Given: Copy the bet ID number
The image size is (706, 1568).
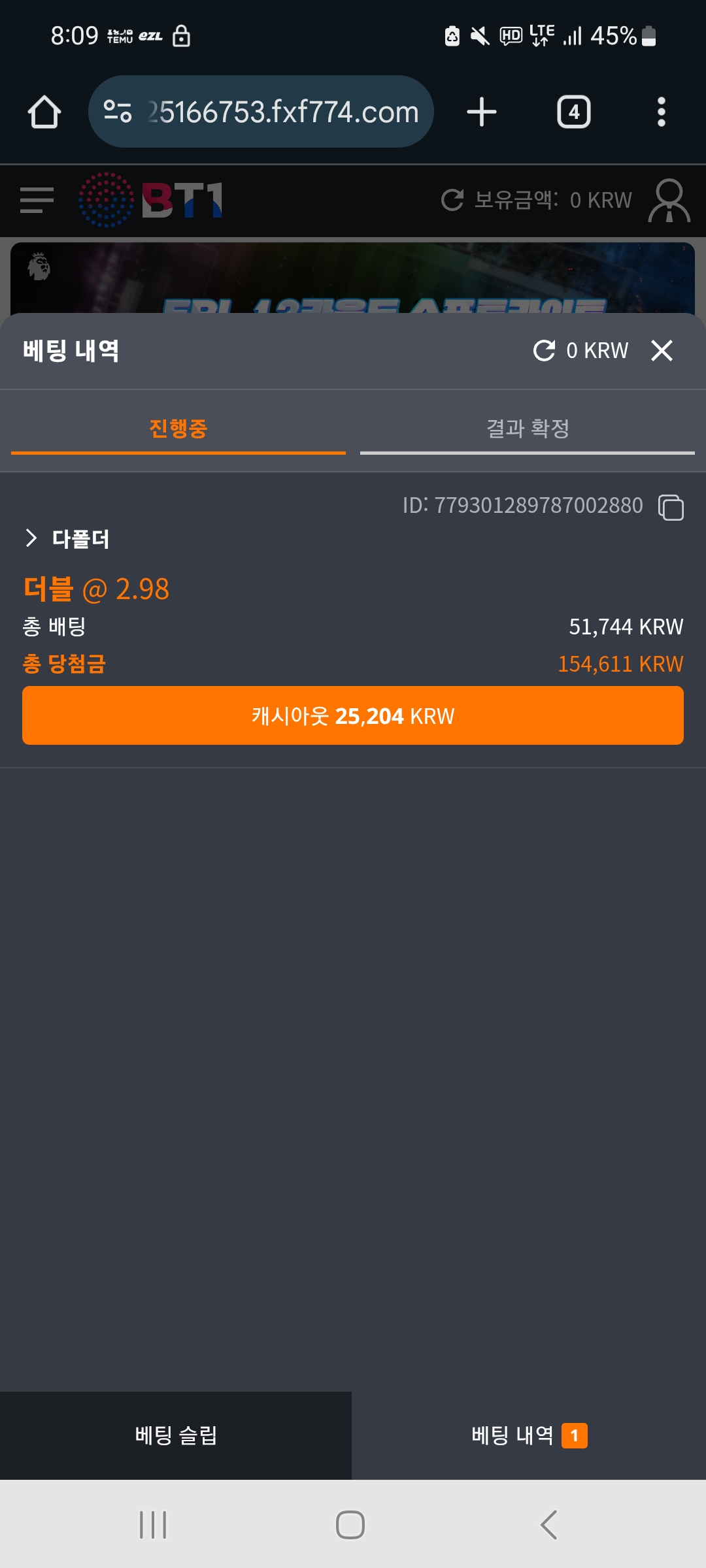Looking at the screenshot, I should coord(671,507).
